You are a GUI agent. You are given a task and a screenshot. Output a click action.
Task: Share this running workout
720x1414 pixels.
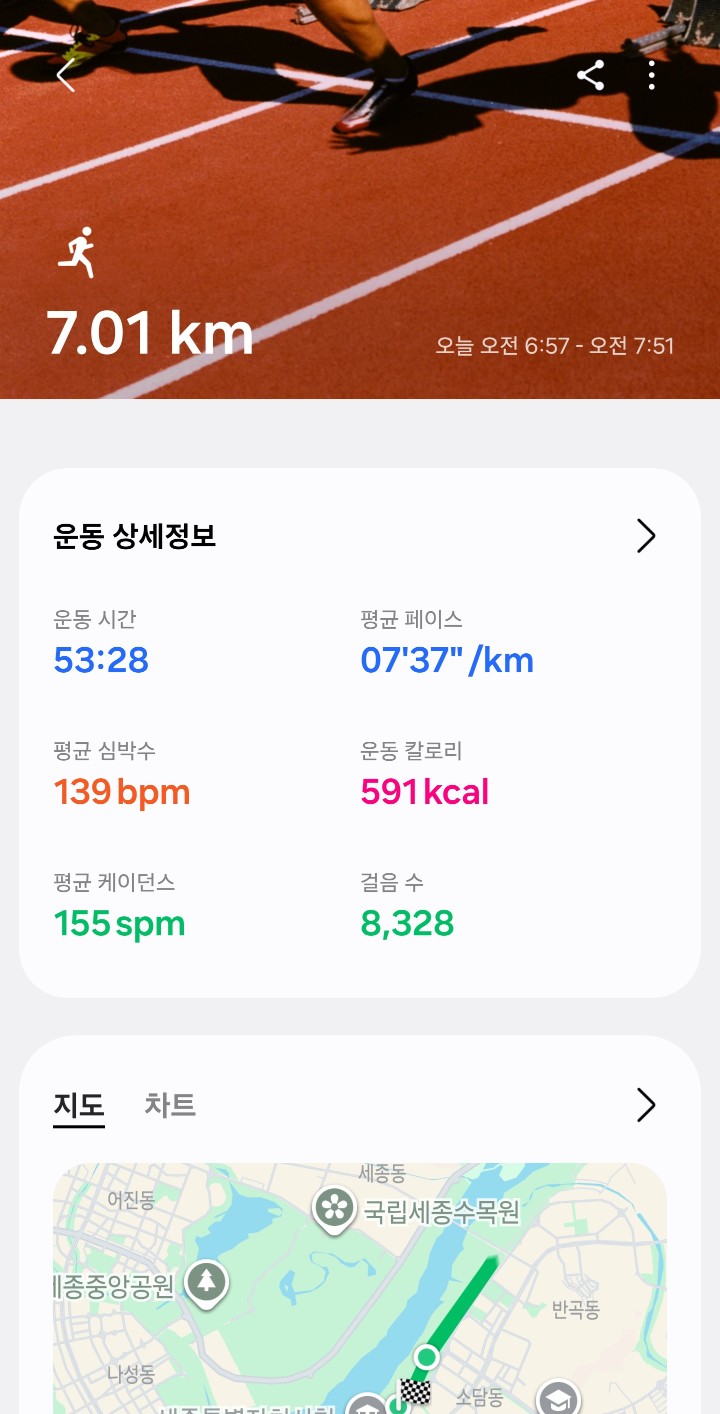pyautogui.click(x=591, y=75)
